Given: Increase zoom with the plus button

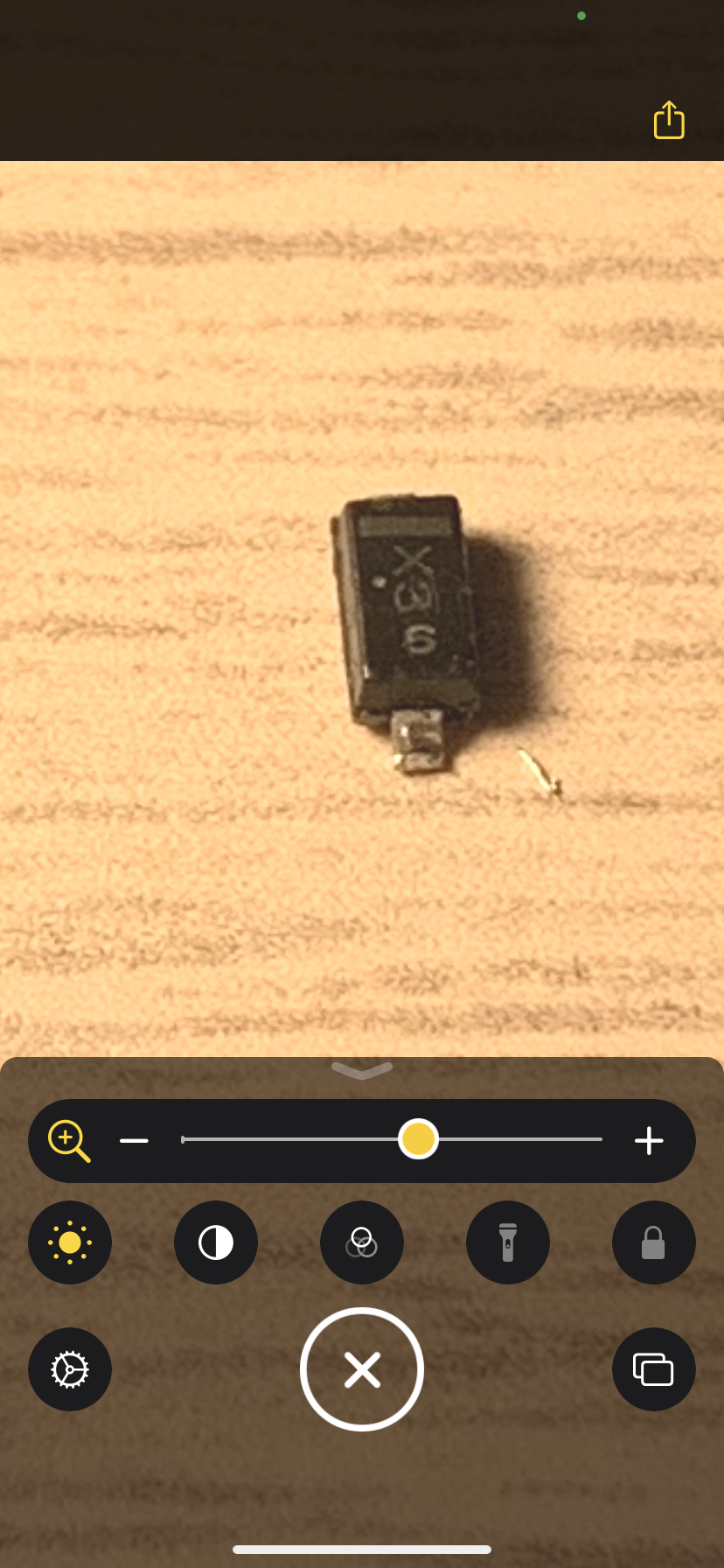Looking at the screenshot, I should [x=649, y=1141].
